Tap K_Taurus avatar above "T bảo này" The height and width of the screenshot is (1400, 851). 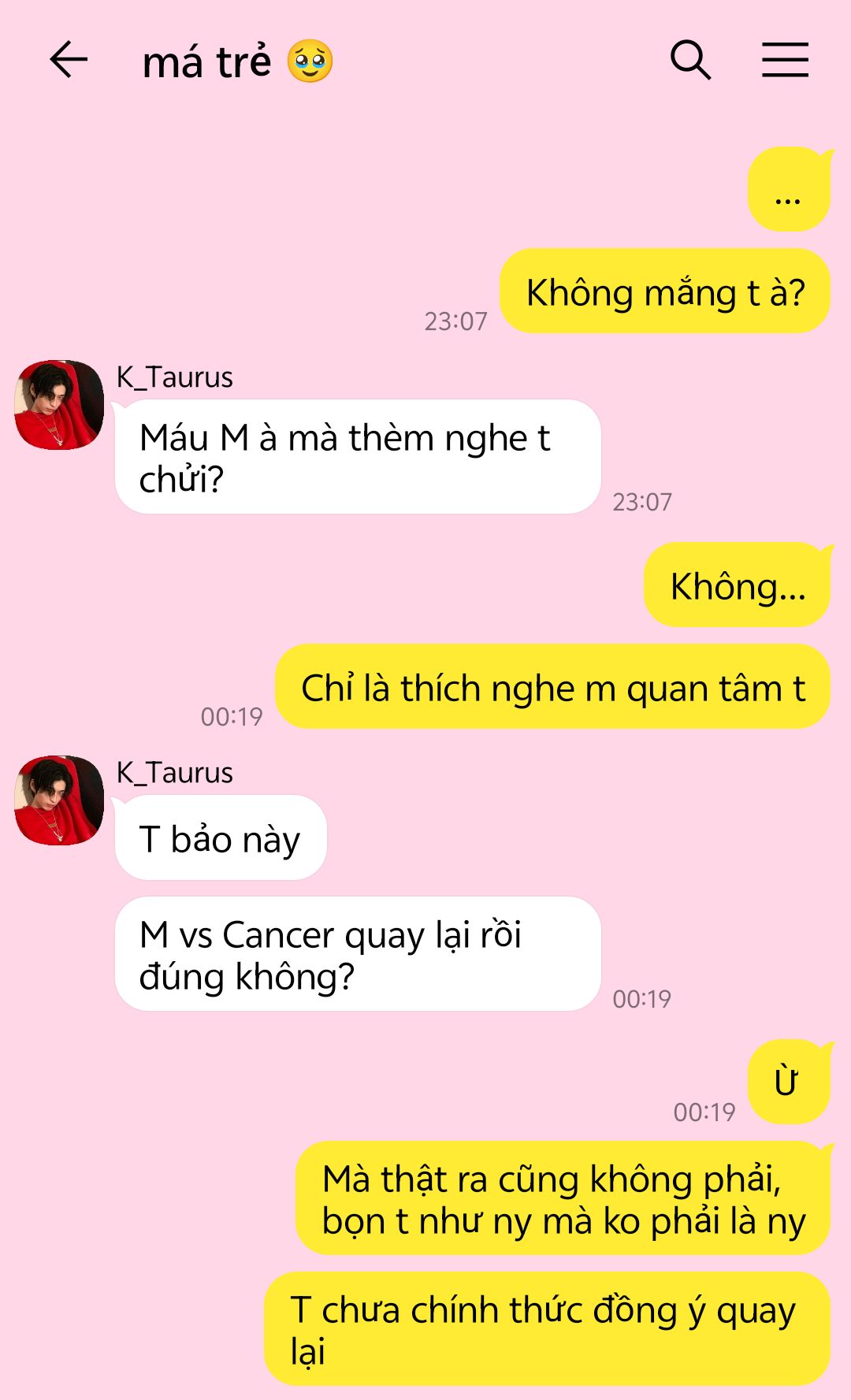(59, 800)
